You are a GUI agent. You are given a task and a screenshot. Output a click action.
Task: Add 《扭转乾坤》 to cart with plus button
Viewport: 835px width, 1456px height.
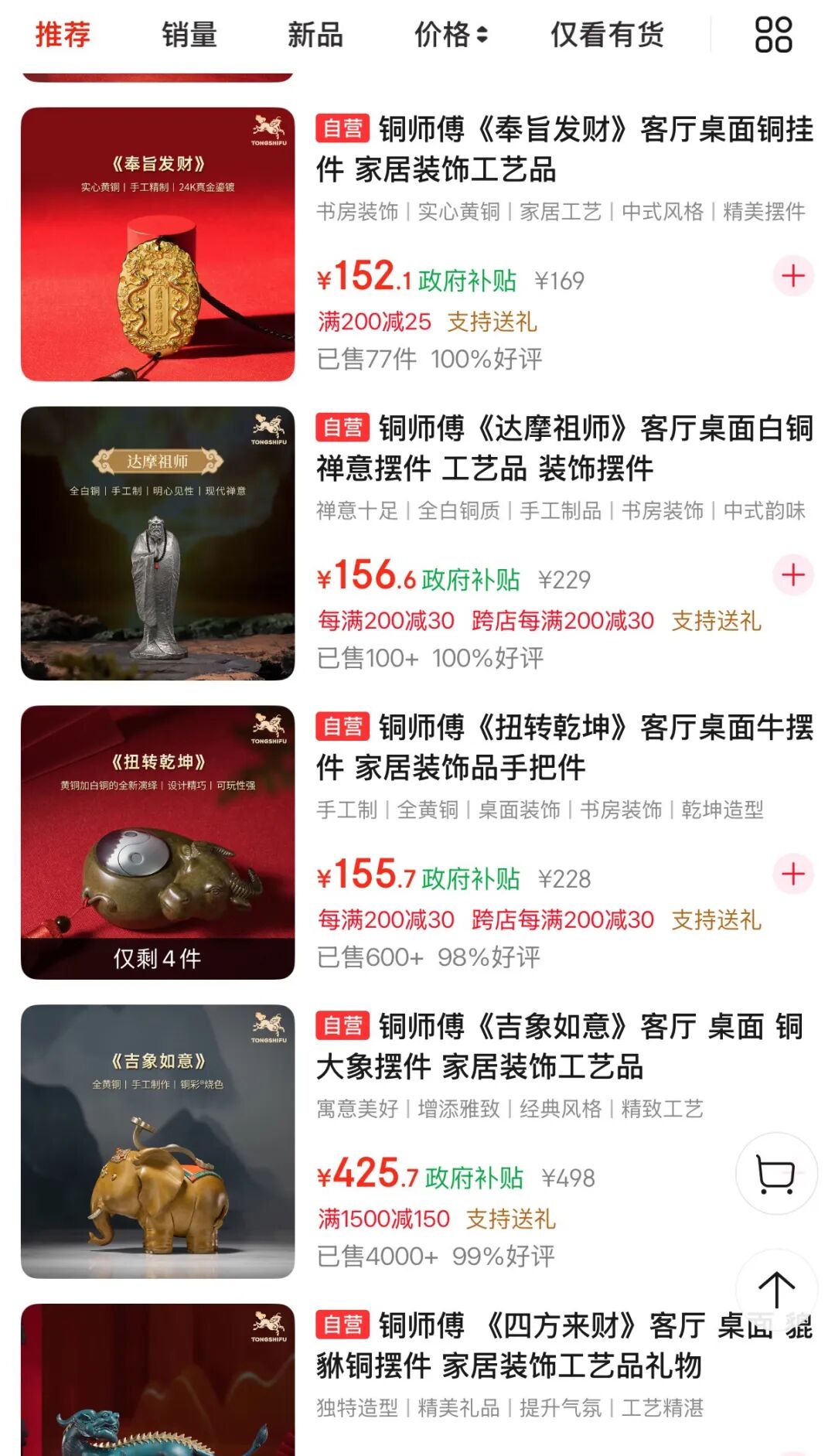click(793, 875)
